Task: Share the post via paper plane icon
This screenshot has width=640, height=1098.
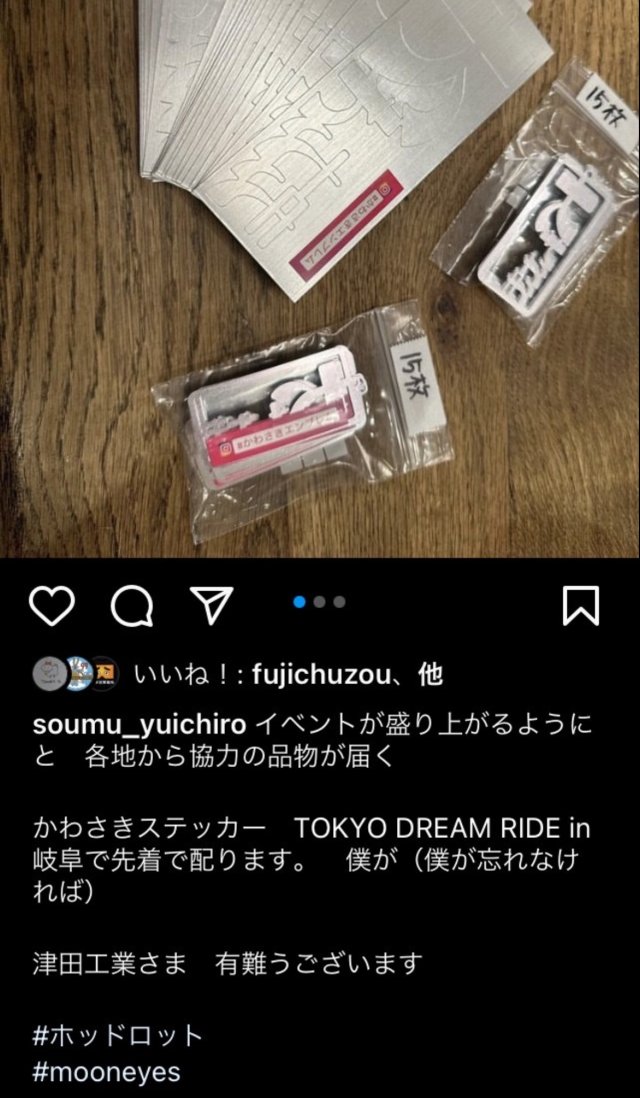Action: 211,605
